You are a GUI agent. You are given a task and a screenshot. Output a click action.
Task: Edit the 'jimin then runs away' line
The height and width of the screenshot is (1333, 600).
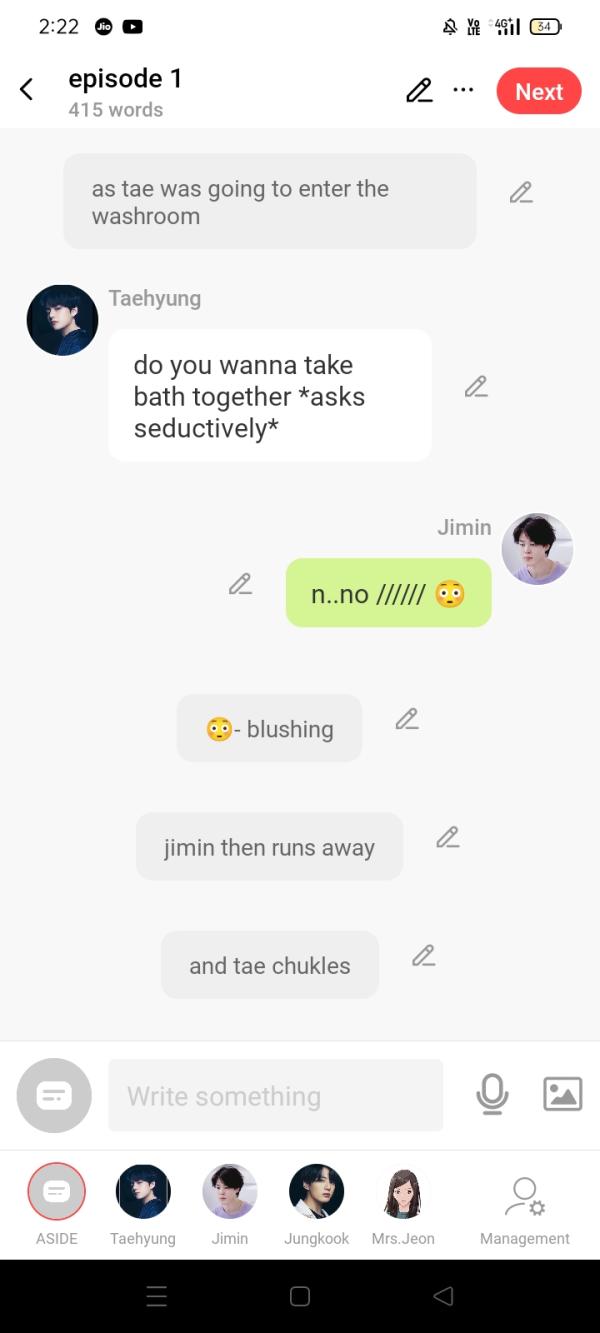pos(448,837)
